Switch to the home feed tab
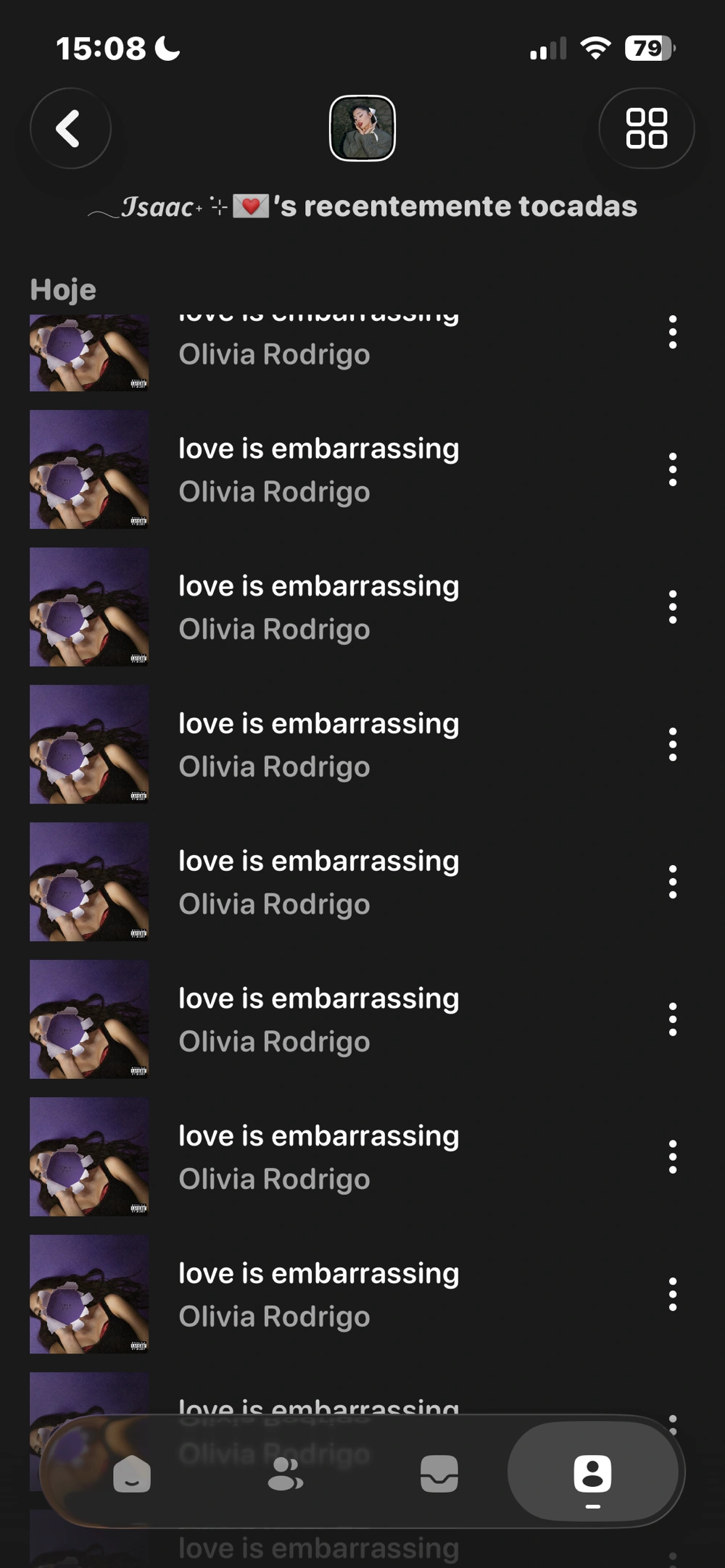The height and width of the screenshot is (1568, 725). [x=132, y=1474]
